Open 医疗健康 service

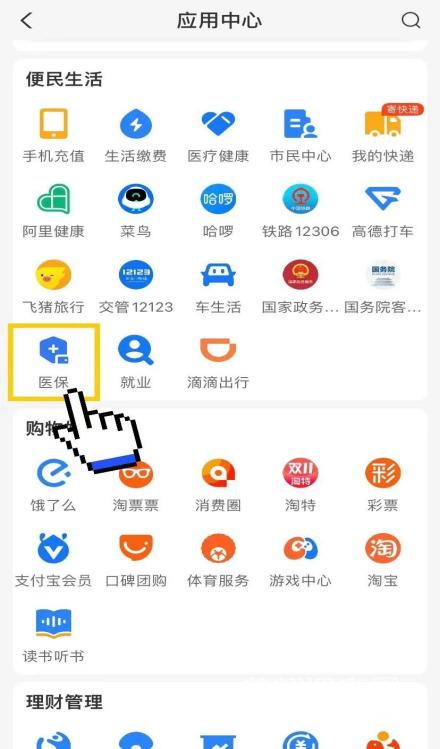coord(218,136)
